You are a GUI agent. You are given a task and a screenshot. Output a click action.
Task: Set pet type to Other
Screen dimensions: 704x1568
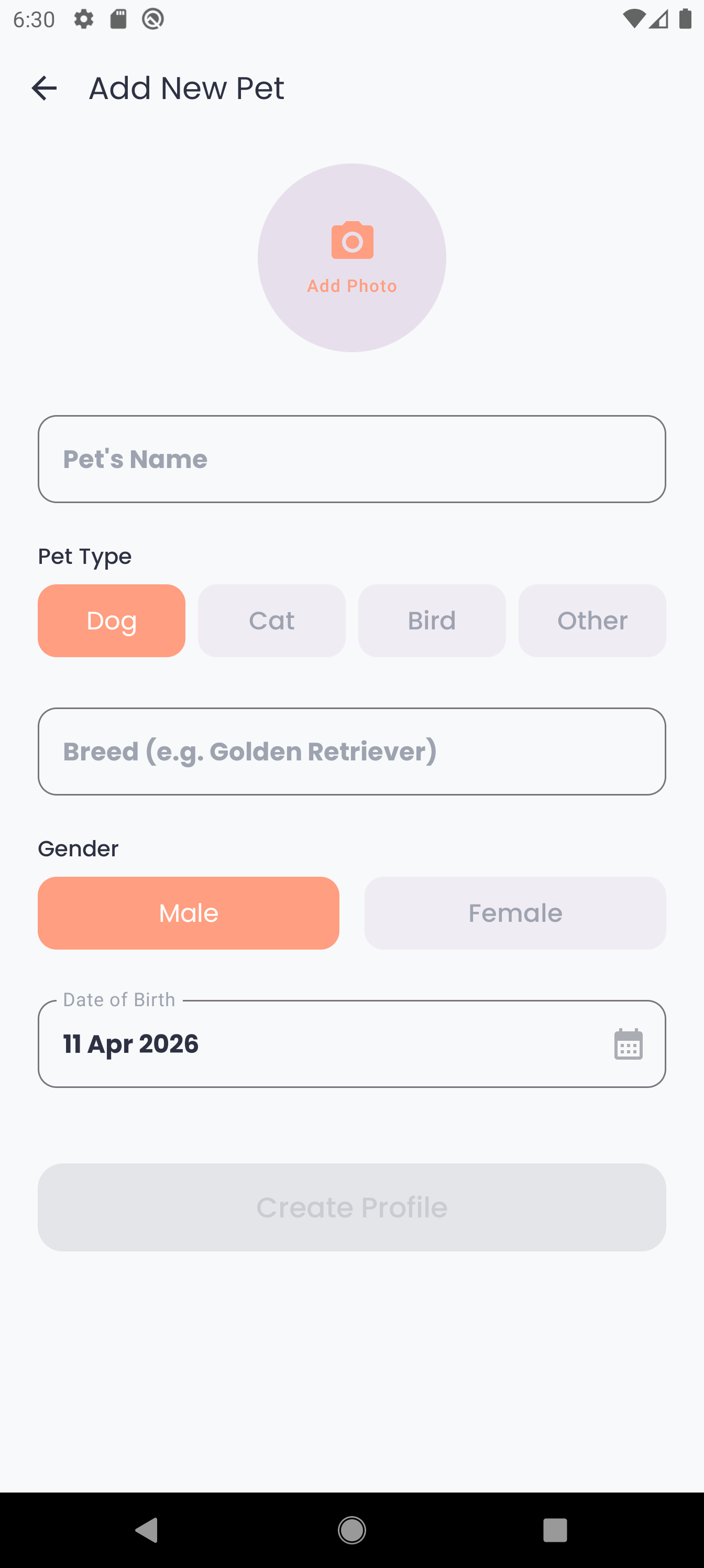click(x=591, y=620)
